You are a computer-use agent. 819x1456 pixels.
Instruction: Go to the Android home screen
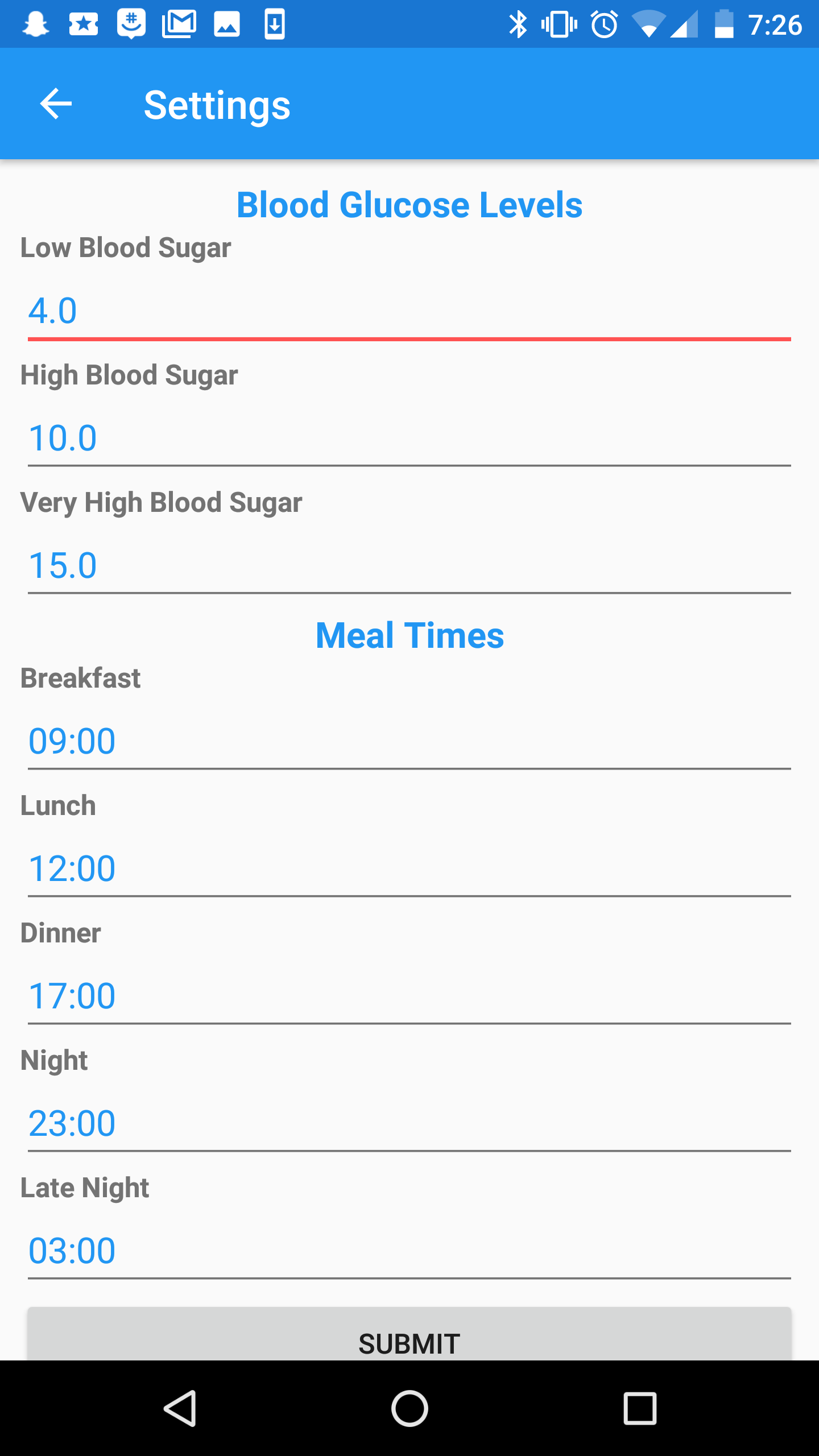point(409,1408)
